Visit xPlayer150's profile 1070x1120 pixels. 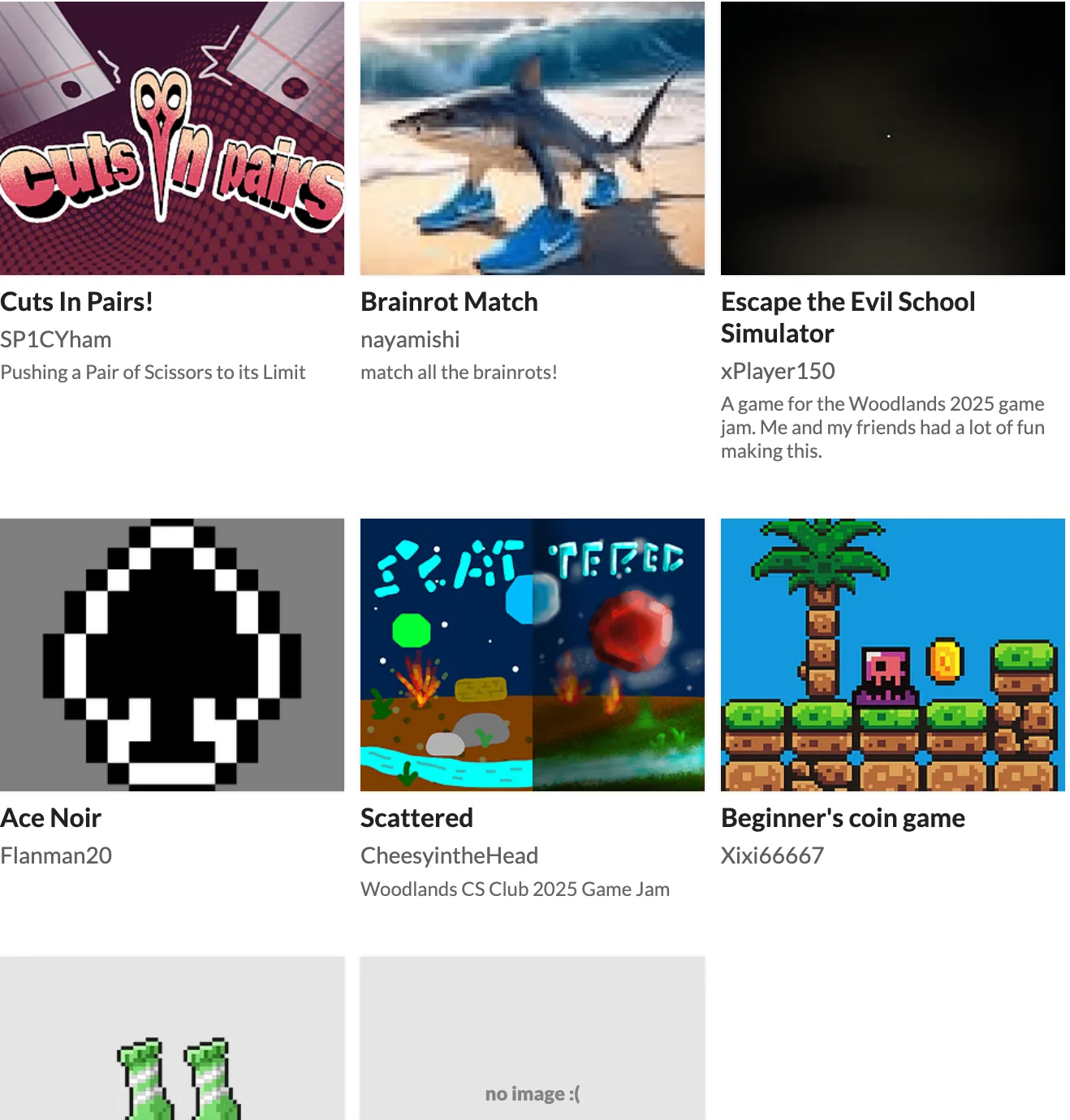point(777,370)
